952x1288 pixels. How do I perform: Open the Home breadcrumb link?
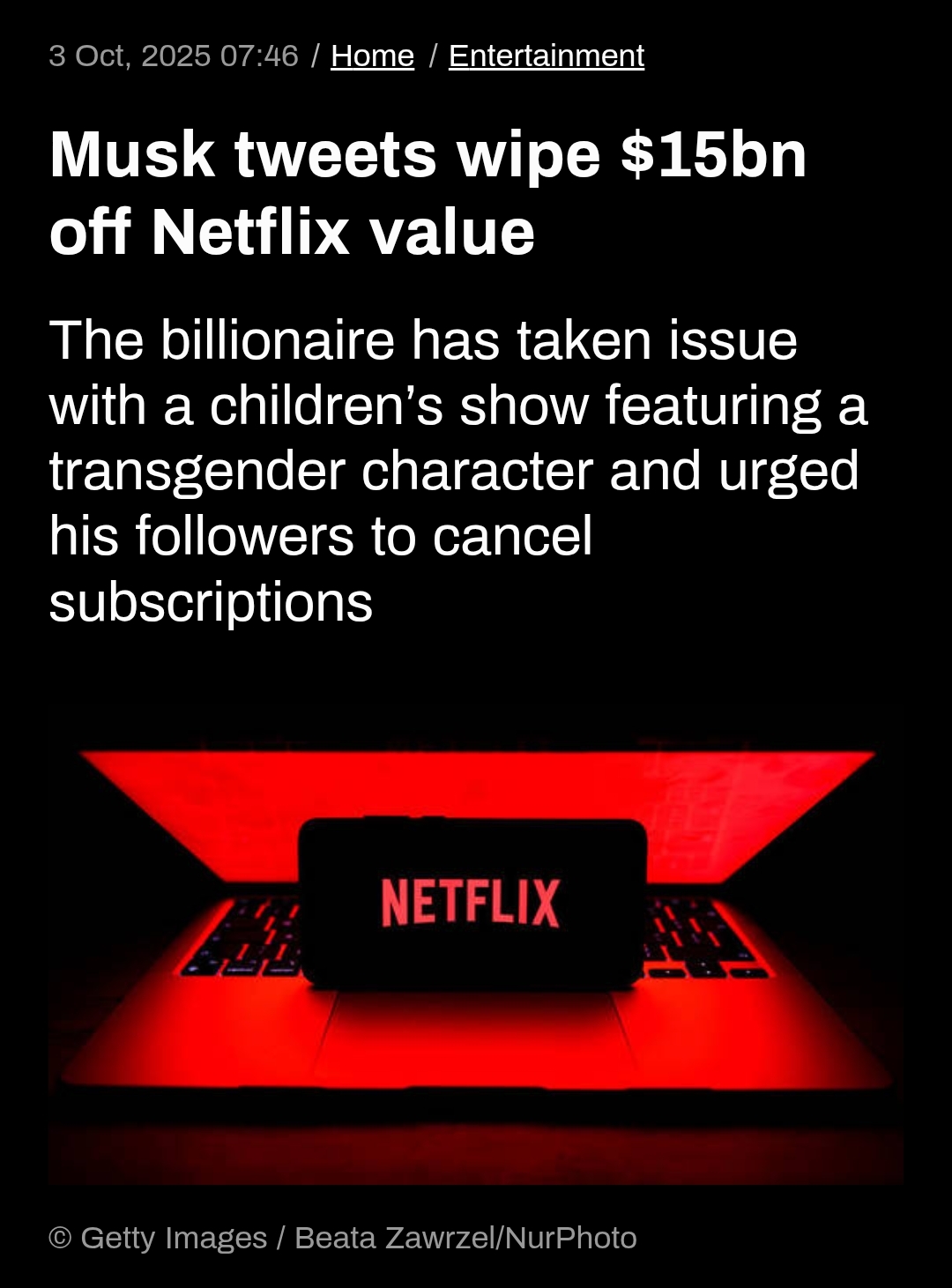372,56
